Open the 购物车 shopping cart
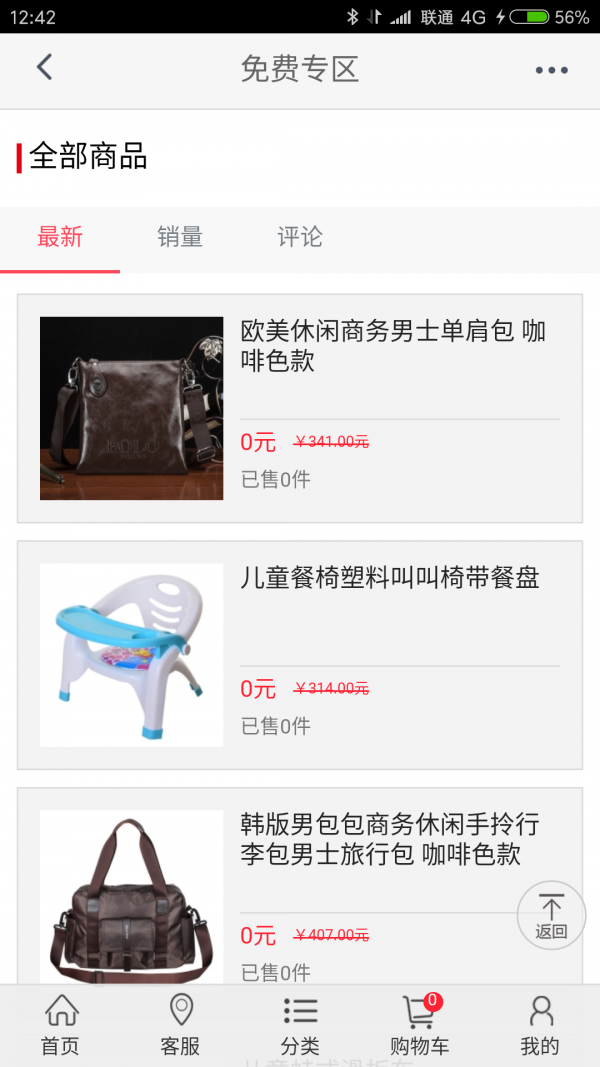 420,1025
